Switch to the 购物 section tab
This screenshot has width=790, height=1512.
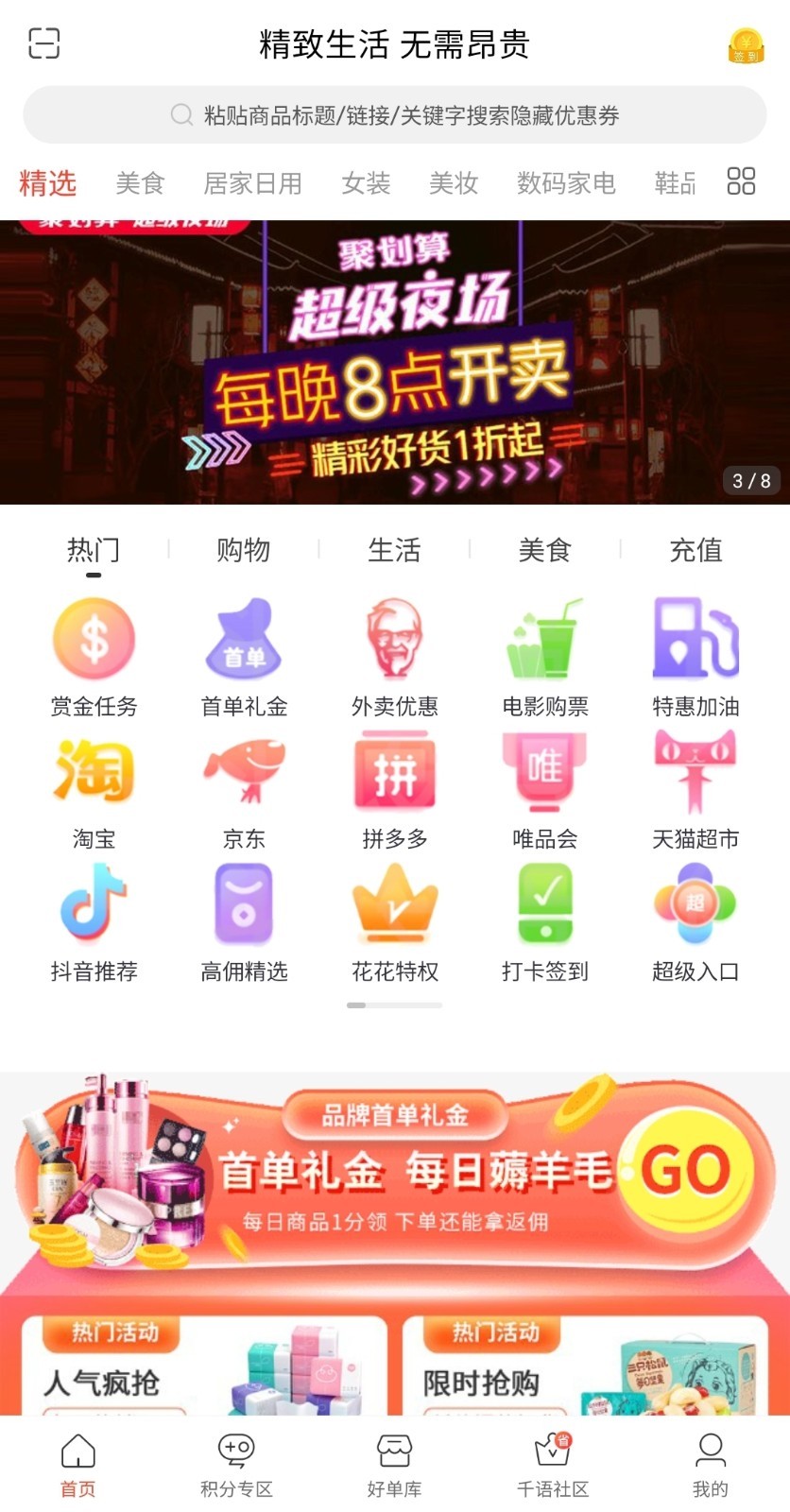(244, 550)
